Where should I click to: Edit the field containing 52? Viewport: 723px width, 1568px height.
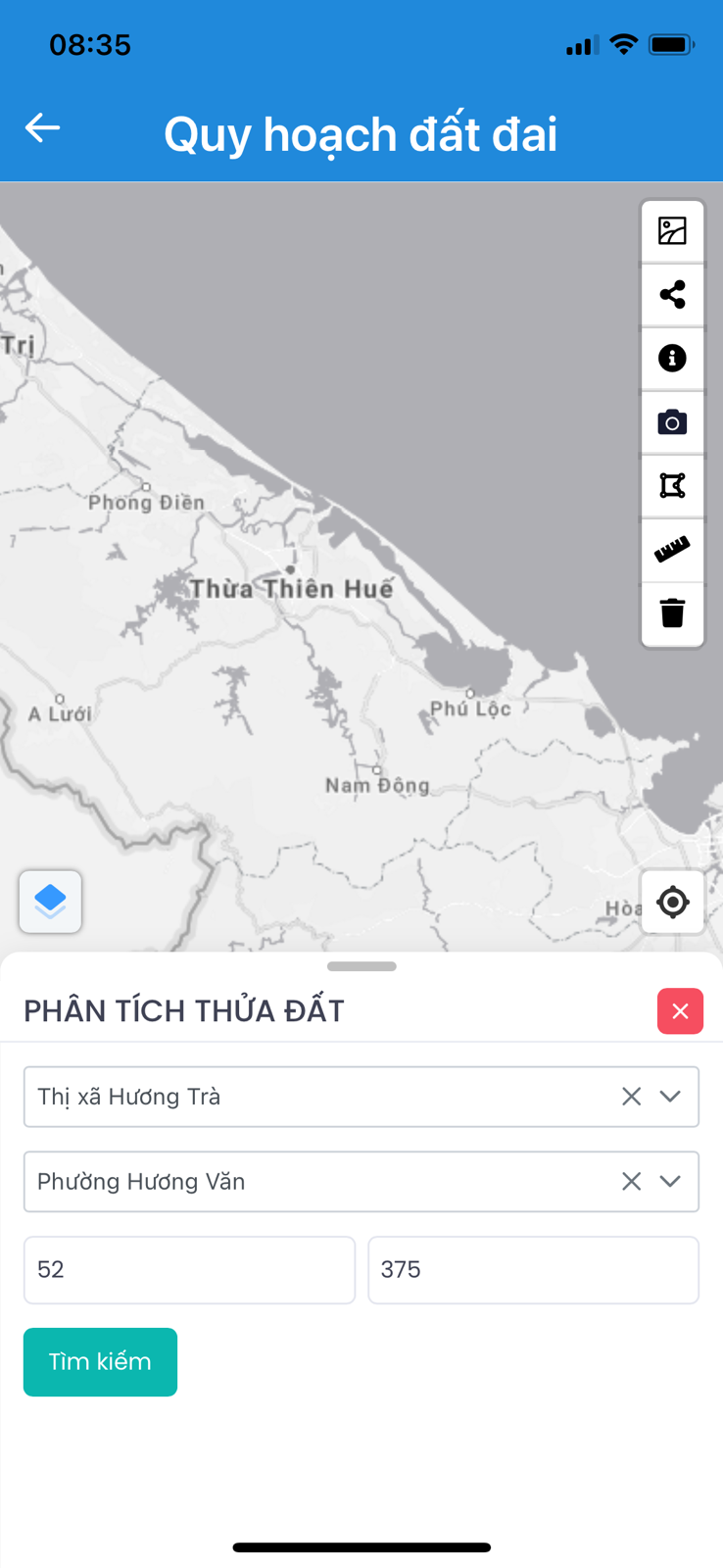(189, 1270)
